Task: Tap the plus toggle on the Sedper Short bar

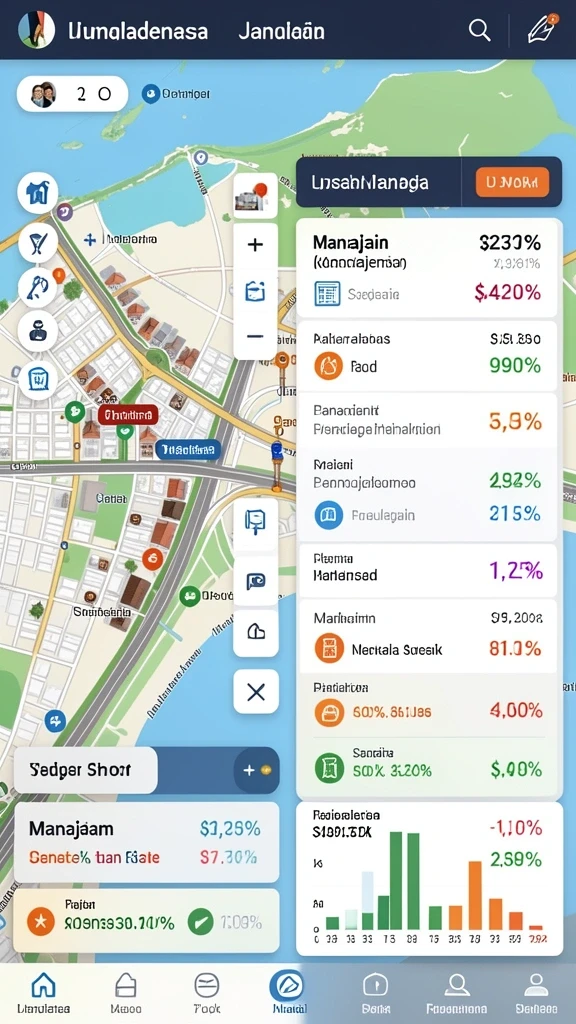Action: [257, 770]
